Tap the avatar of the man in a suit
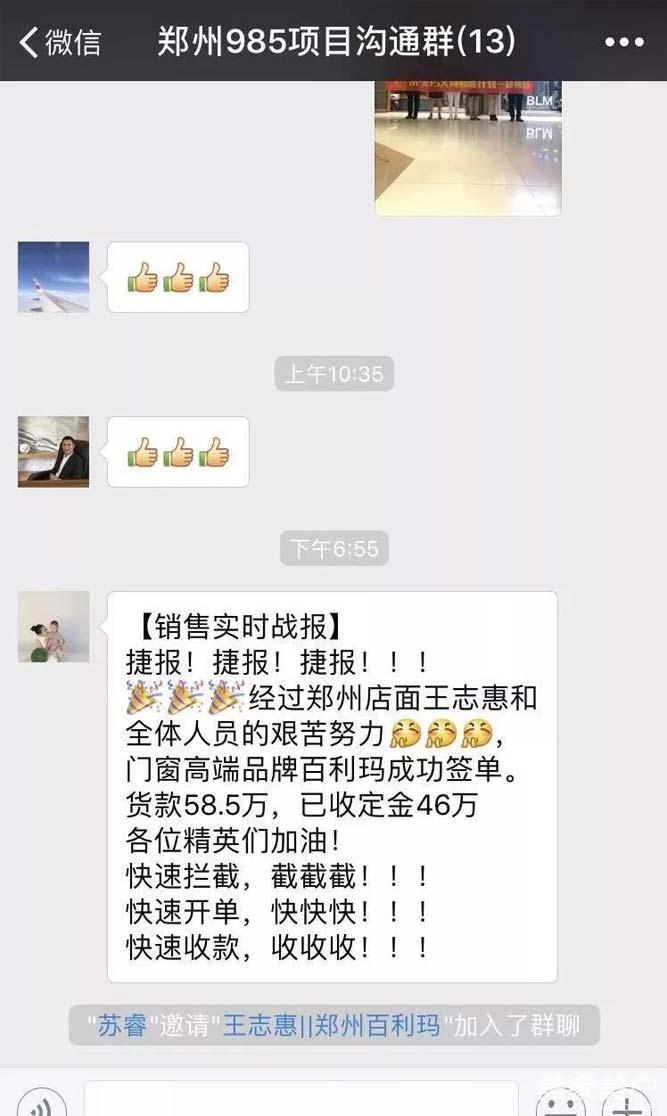The height and width of the screenshot is (1116, 667). [x=53, y=452]
